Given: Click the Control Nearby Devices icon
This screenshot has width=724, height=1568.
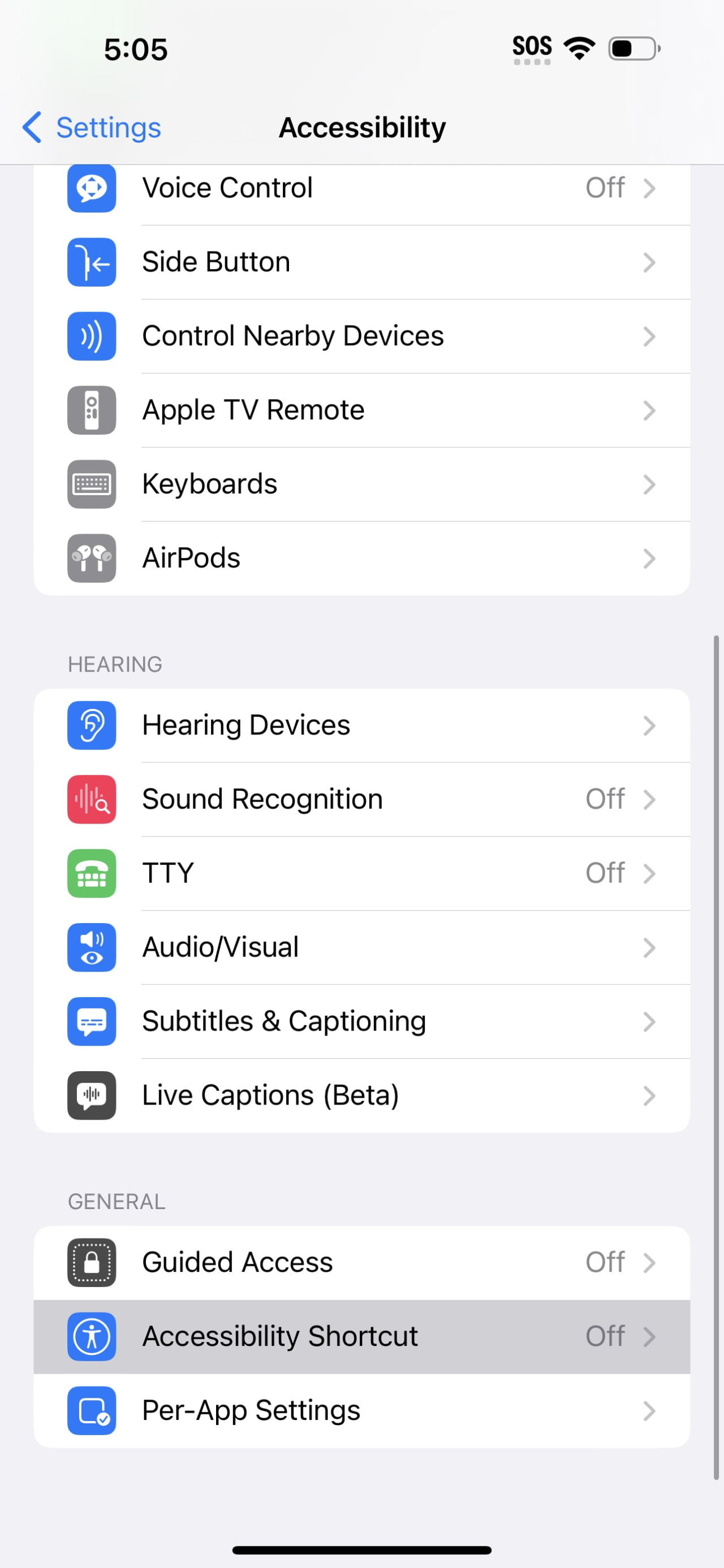Looking at the screenshot, I should (91, 337).
